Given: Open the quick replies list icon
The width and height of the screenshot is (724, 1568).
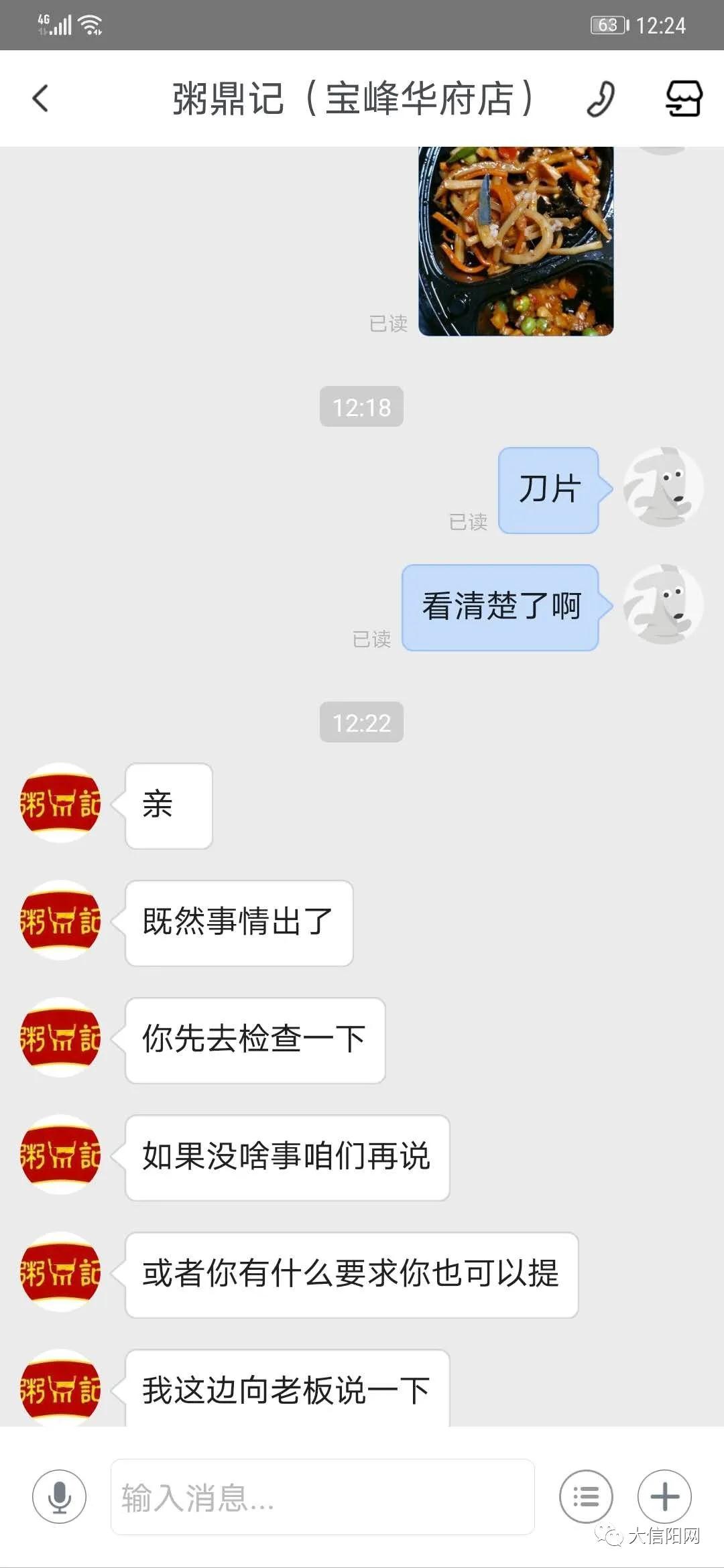Looking at the screenshot, I should click(586, 1496).
